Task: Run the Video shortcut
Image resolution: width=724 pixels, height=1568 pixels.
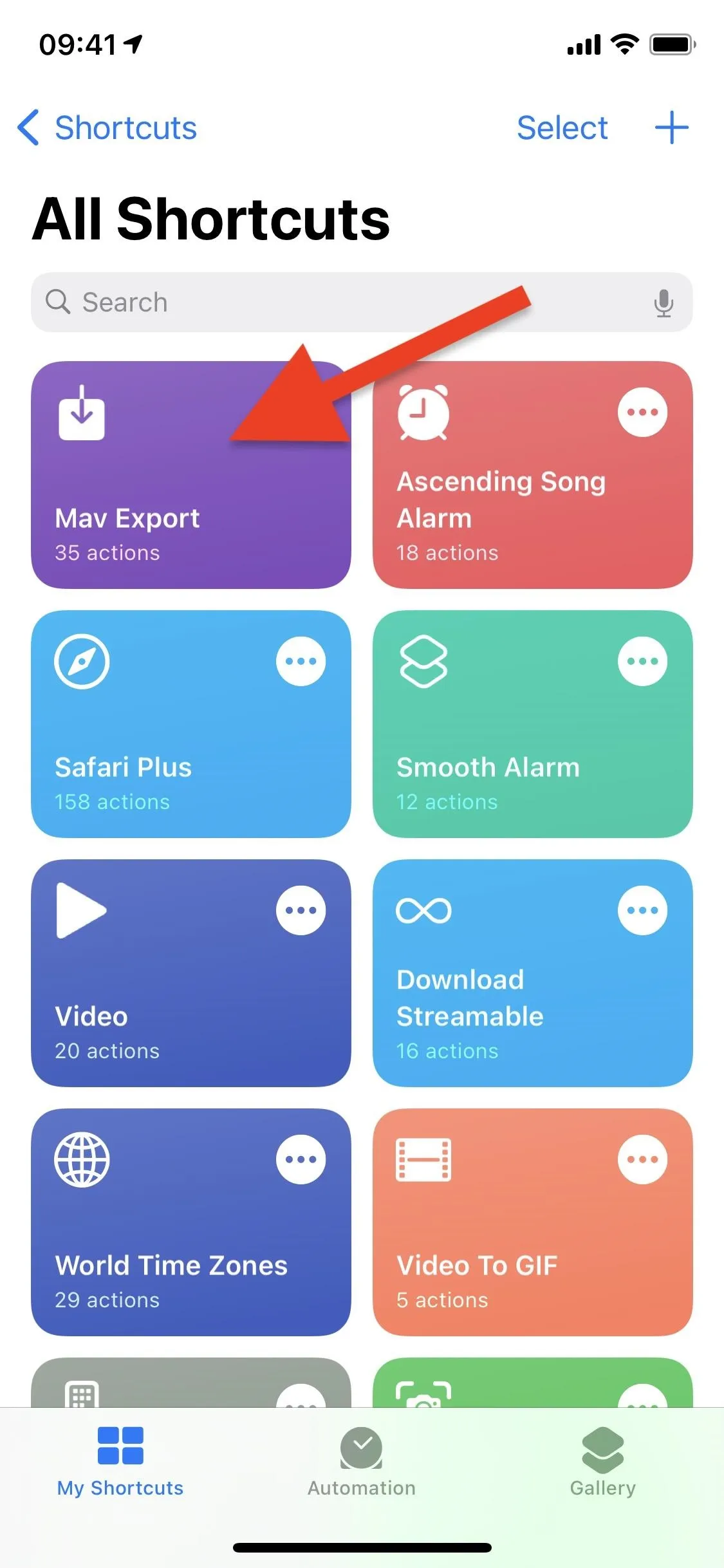Action: click(x=191, y=973)
